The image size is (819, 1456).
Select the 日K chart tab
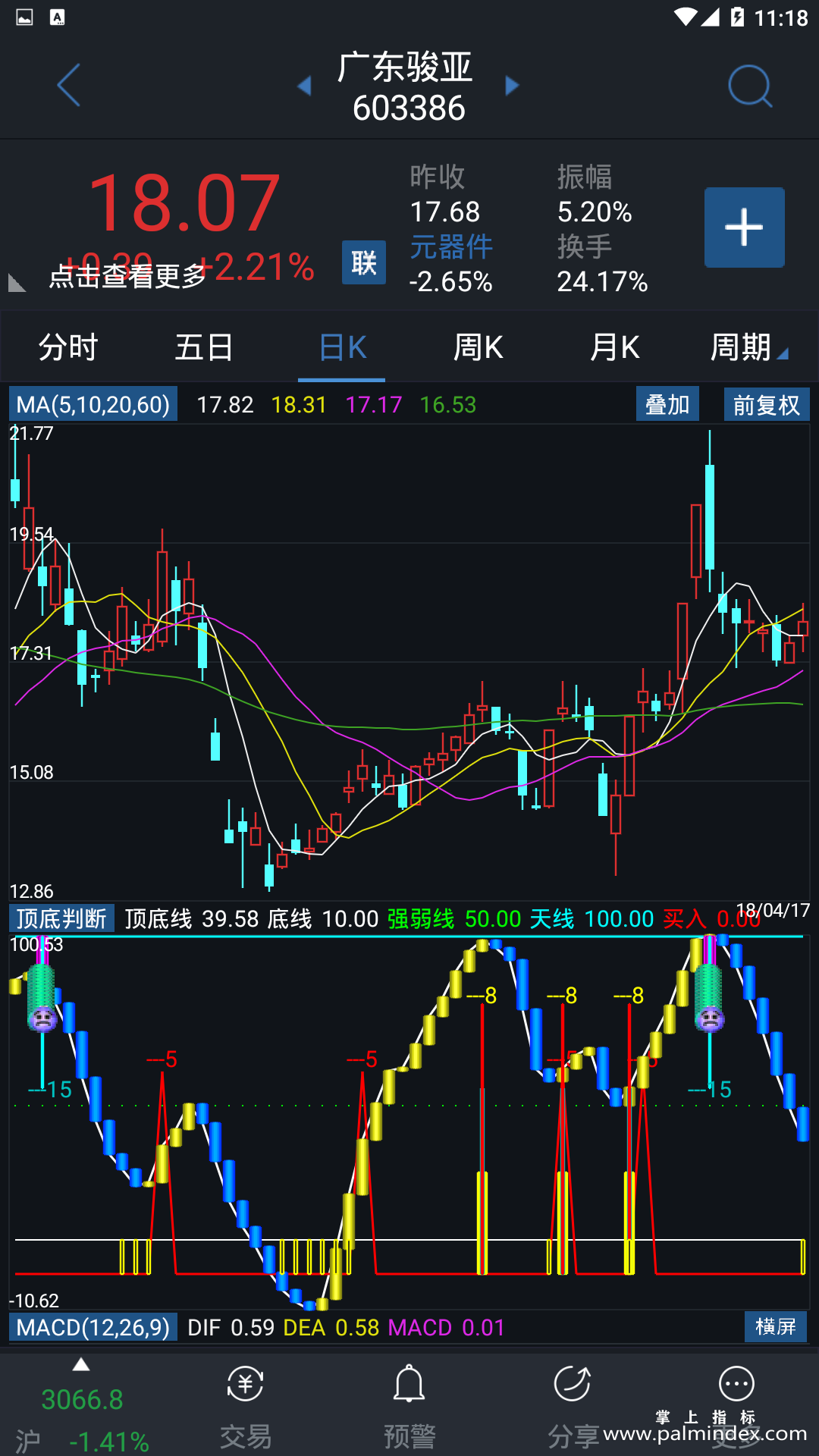click(342, 348)
